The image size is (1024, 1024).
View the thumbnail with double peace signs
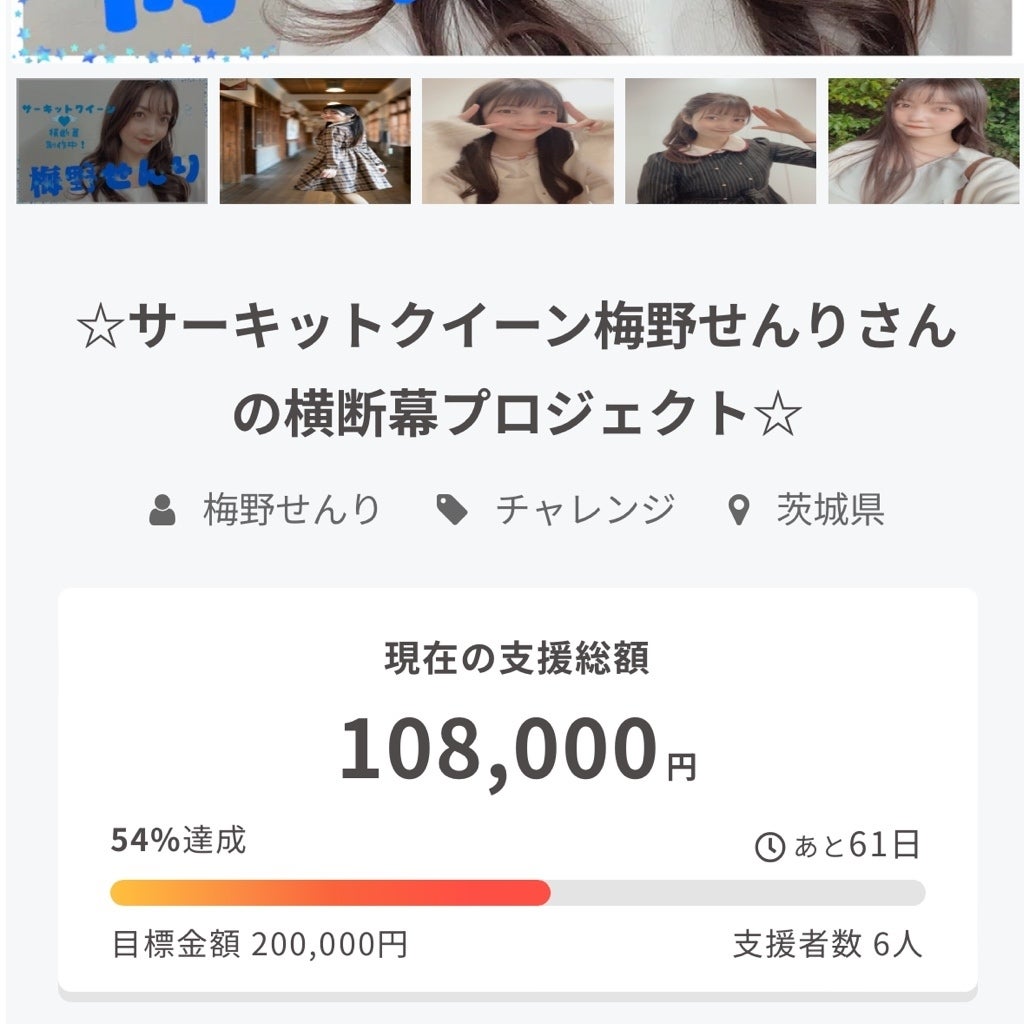518,141
